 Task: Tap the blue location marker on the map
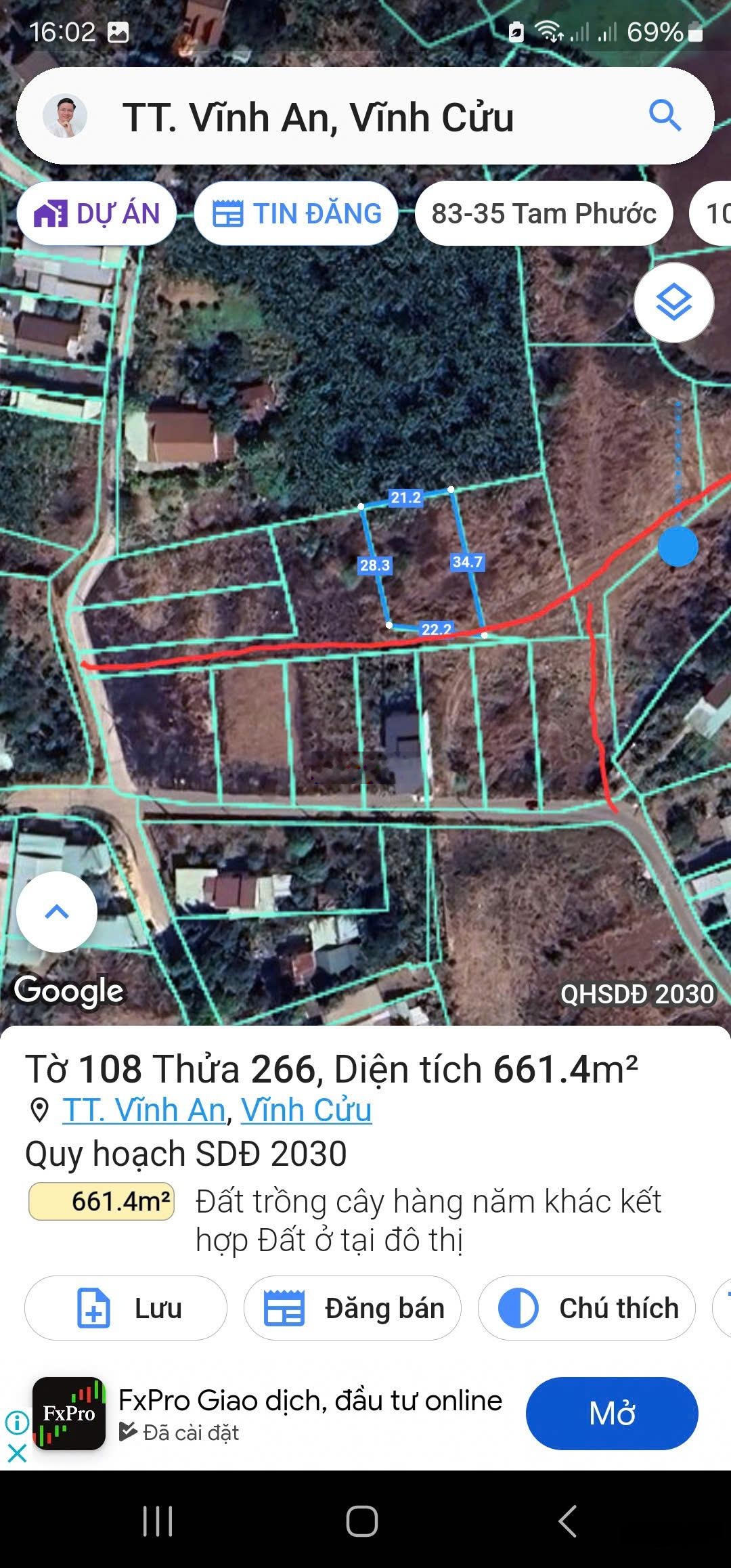click(679, 546)
